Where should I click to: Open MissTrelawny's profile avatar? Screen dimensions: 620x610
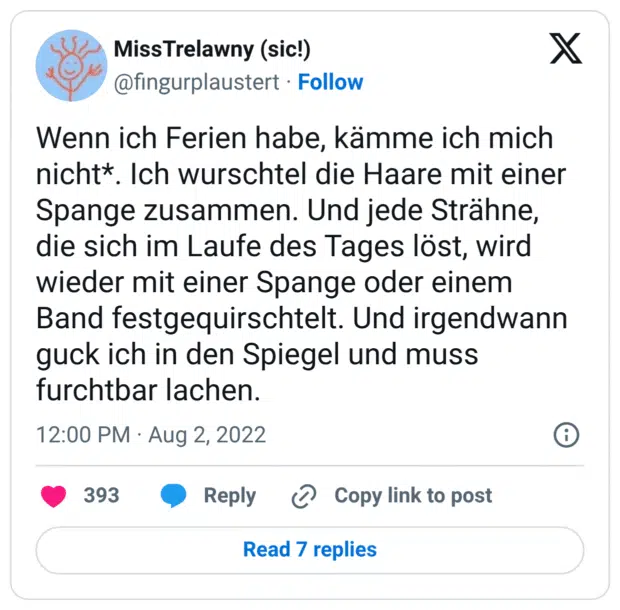point(71,65)
